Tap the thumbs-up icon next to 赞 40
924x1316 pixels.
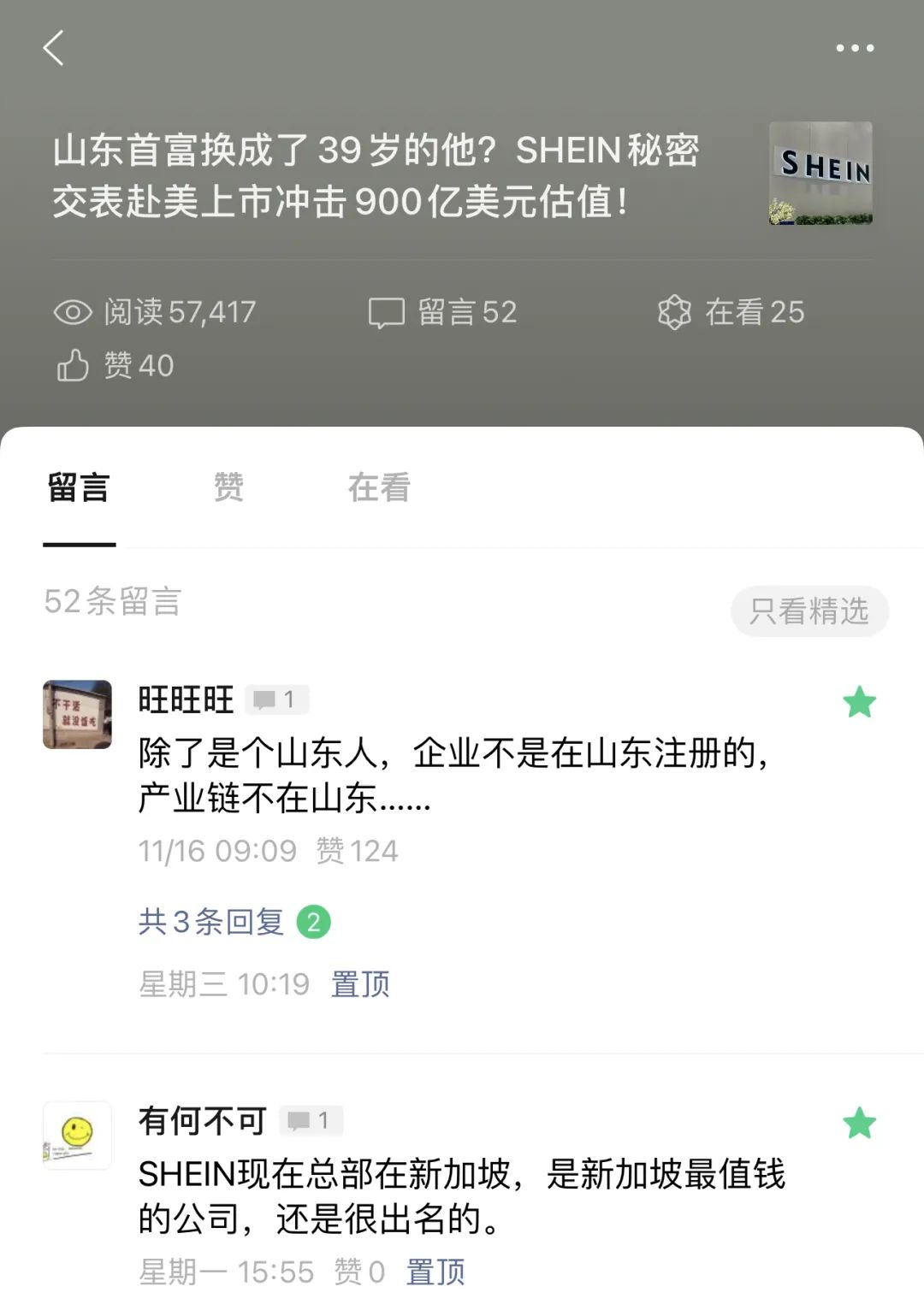[x=73, y=365]
